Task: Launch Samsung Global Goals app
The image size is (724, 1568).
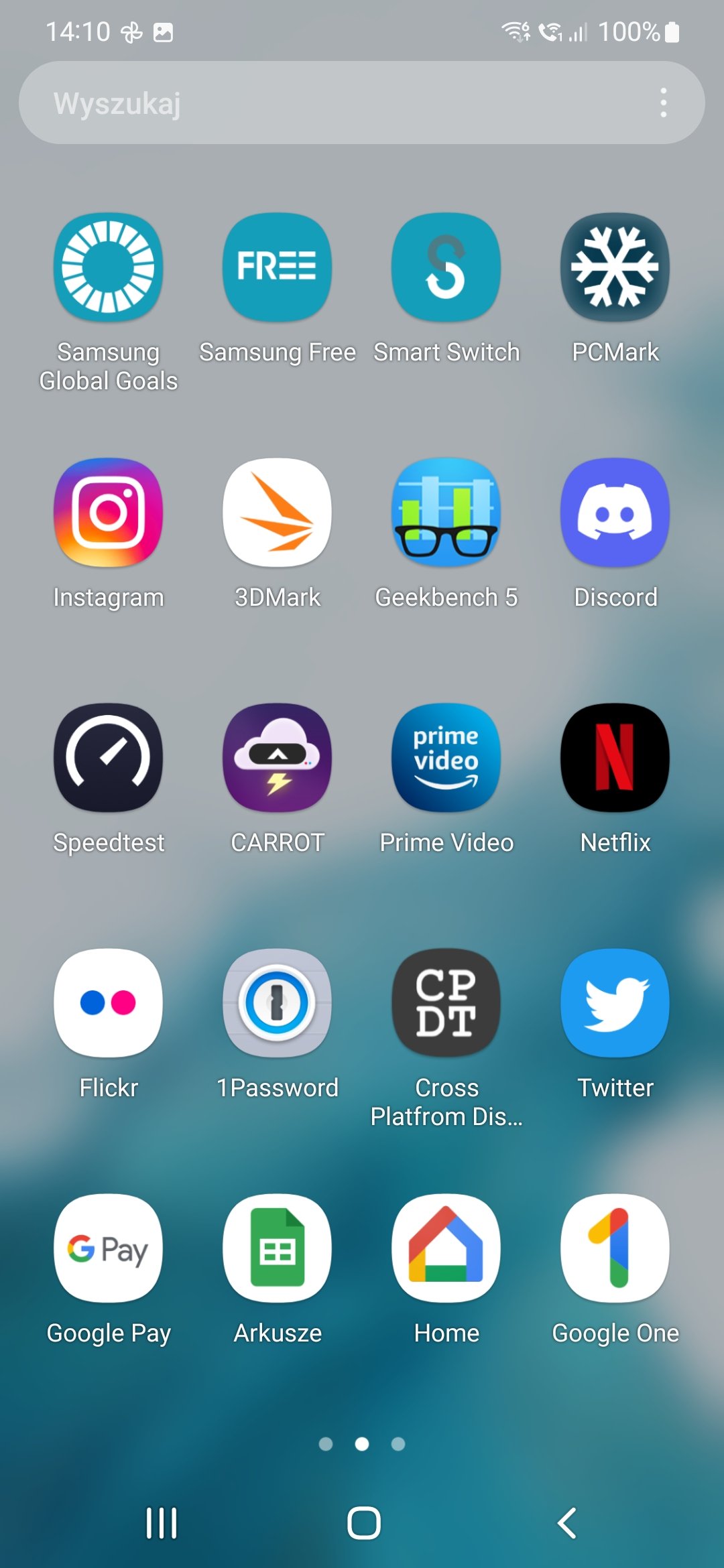Action: pyautogui.click(x=109, y=267)
